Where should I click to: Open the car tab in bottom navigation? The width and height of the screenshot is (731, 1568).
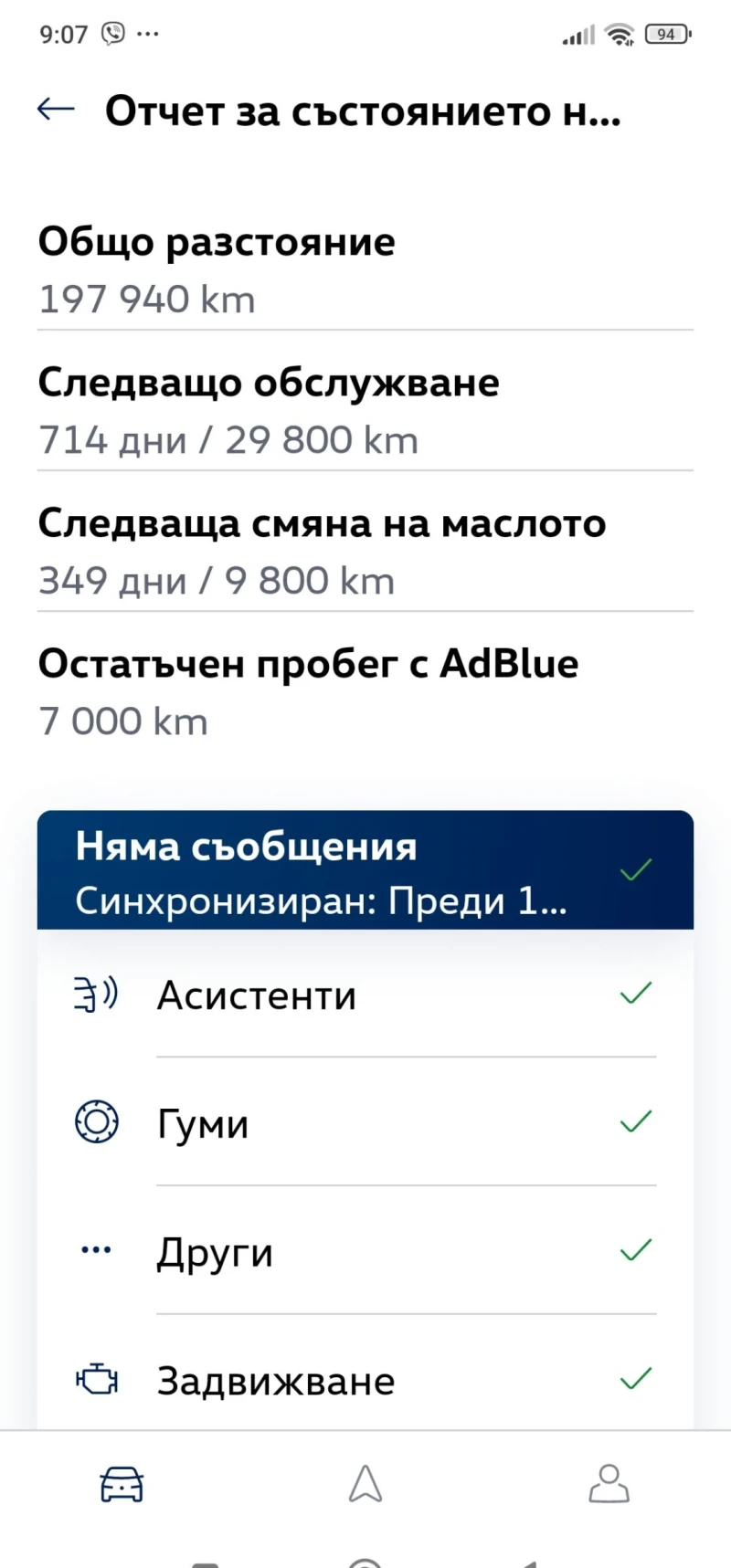coord(122,1485)
